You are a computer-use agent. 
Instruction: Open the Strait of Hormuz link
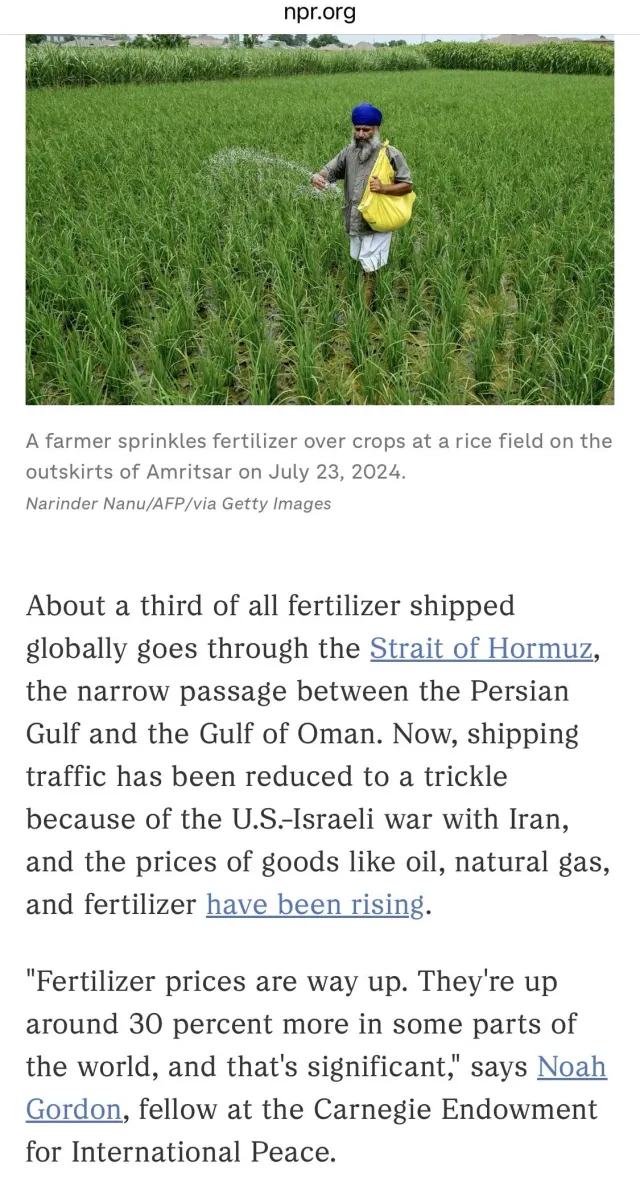click(x=482, y=648)
